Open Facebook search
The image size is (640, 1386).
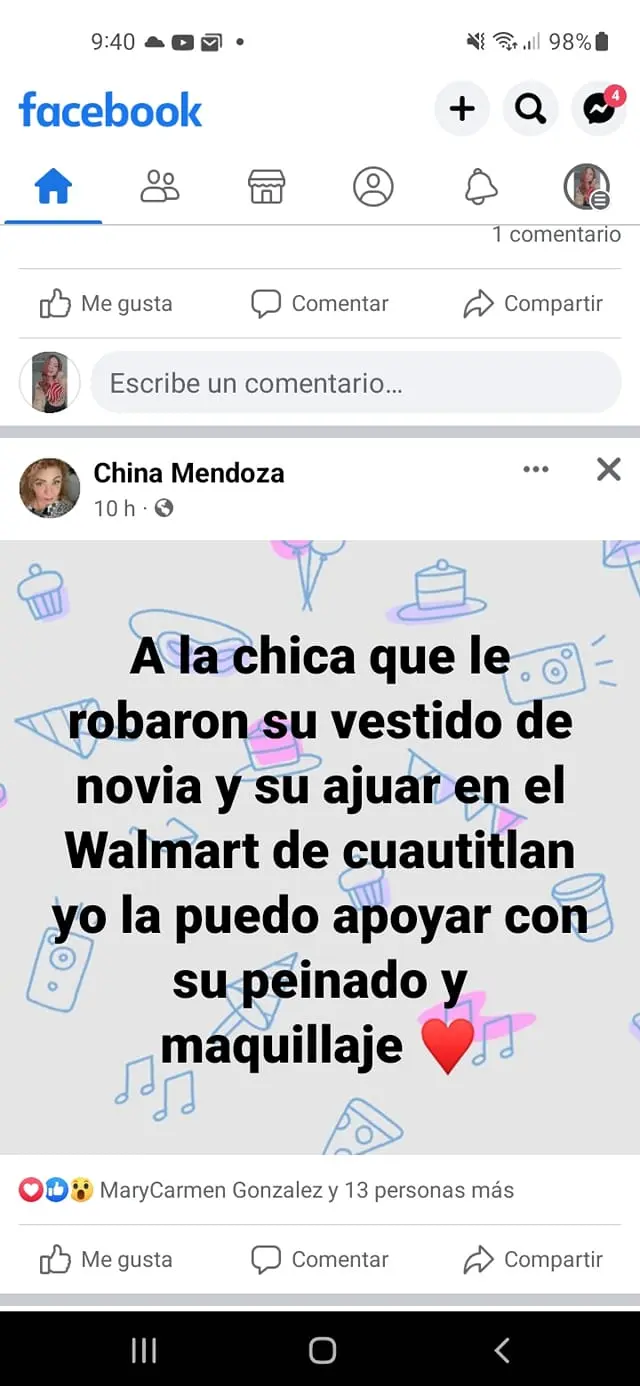pos(530,109)
